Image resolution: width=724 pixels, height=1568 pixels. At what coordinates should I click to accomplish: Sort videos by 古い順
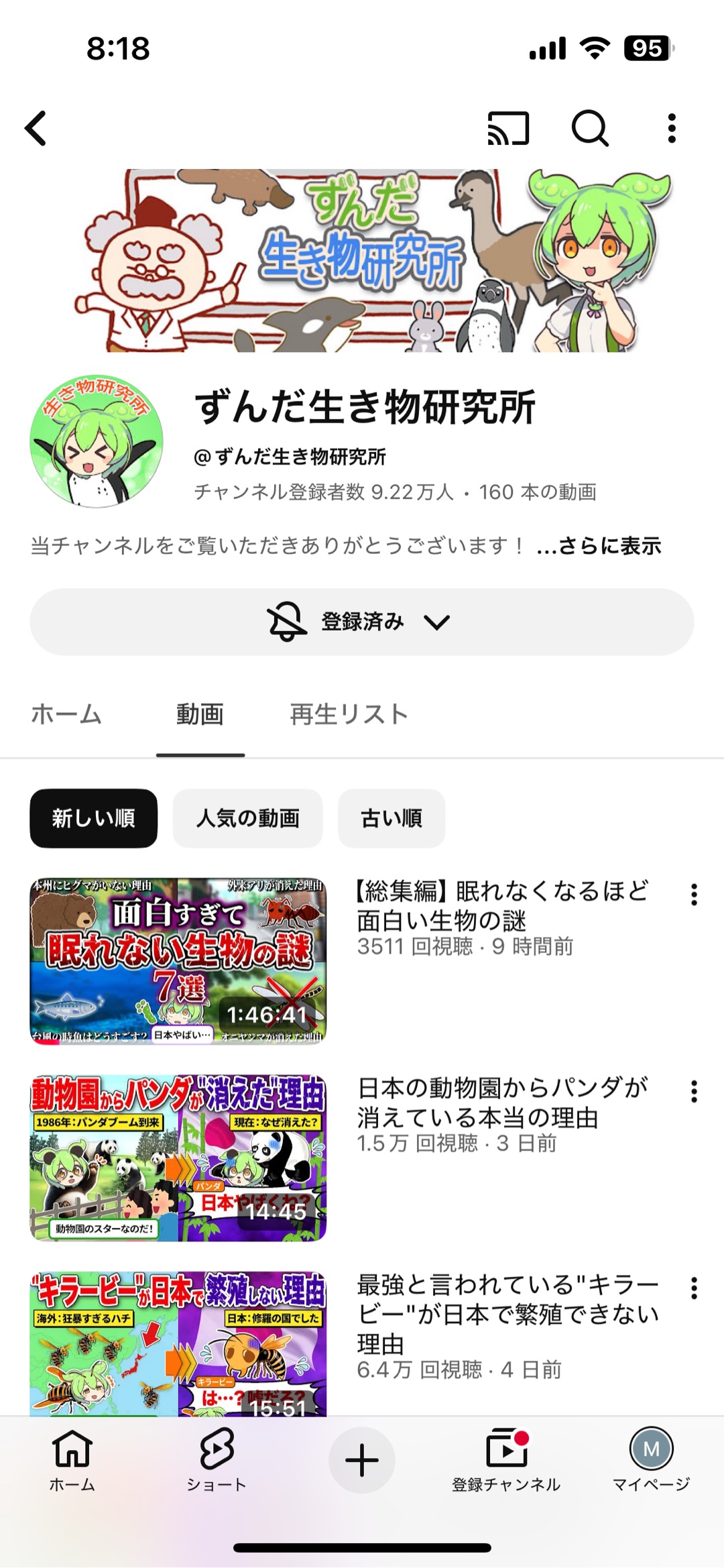[x=391, y=818]
